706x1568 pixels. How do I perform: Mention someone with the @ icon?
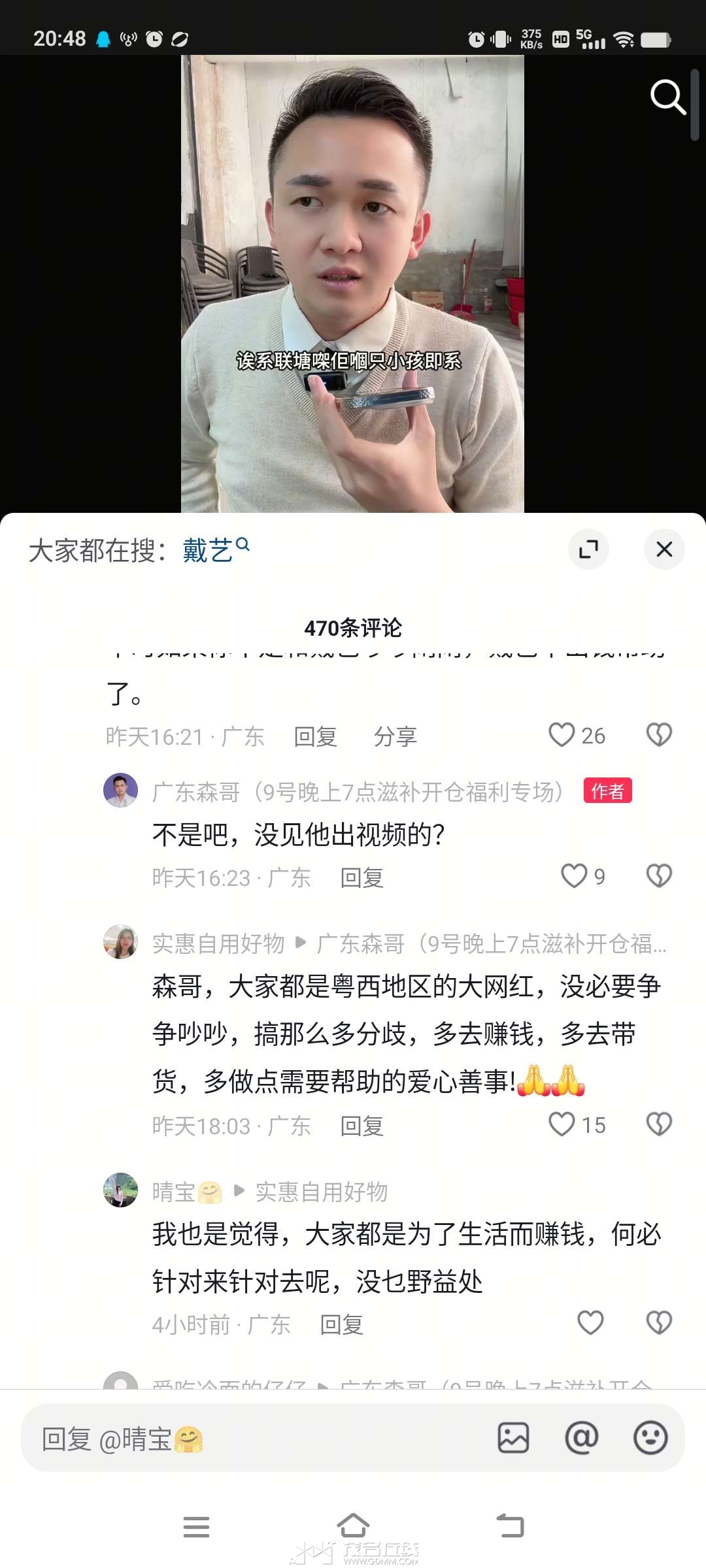[581, 1438]
